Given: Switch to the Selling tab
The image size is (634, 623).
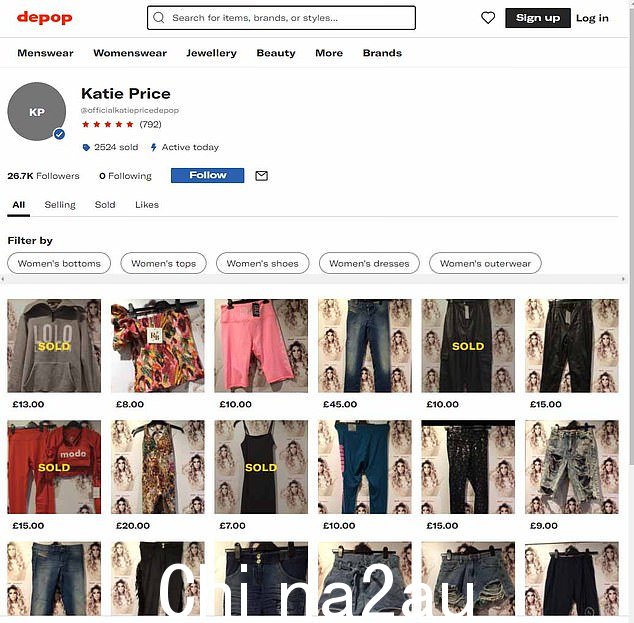Looking at the screenshot, I should click(60, 205).
